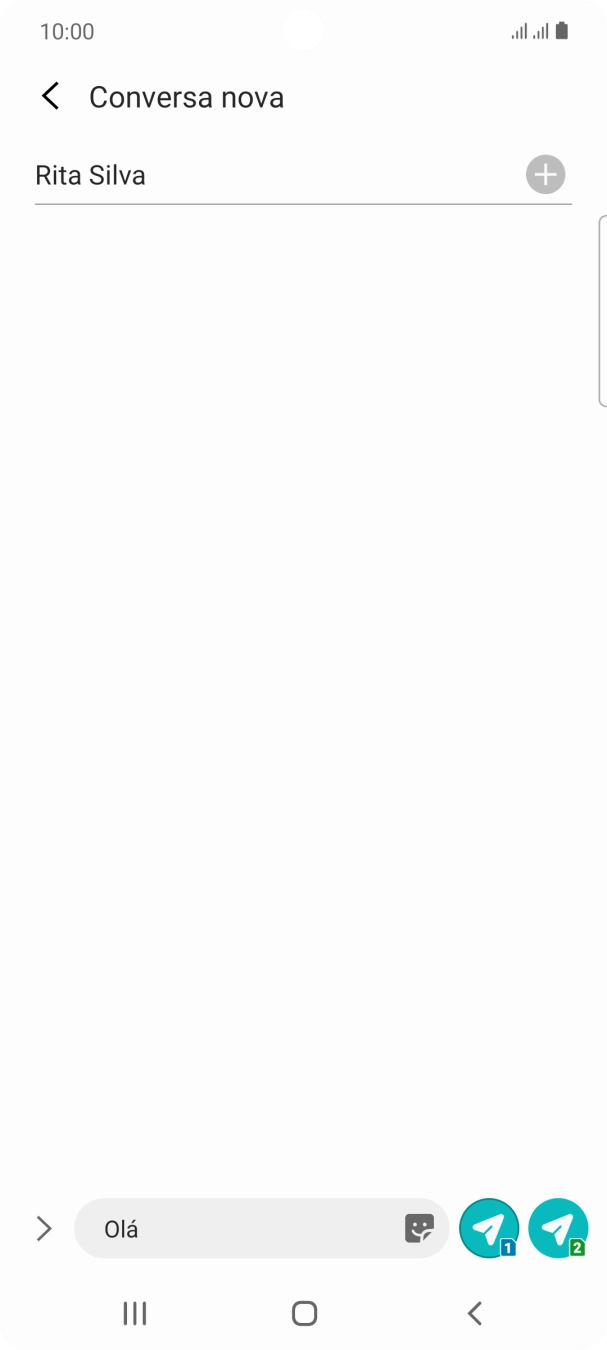Send the message using SIM 1
Image resolution: width=607 pixels, height=1350 pixels.
point(489,1228)
